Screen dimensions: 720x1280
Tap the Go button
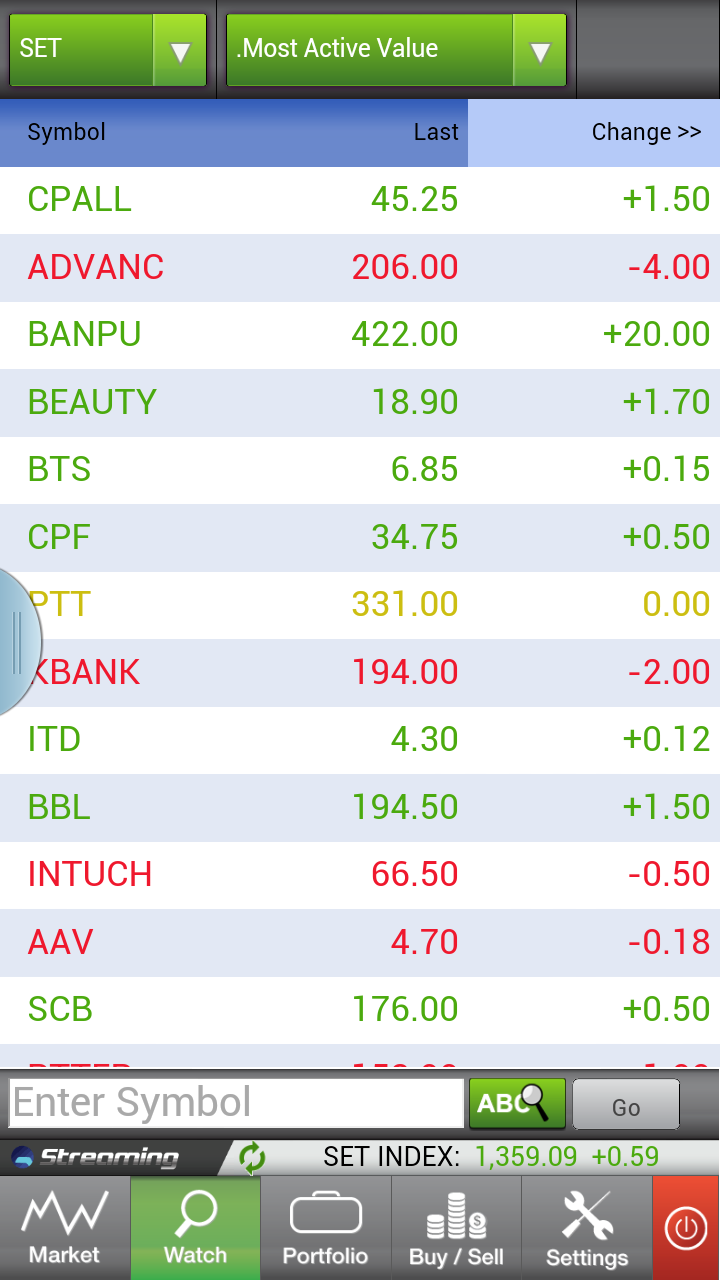click(x=626, y=1105)
